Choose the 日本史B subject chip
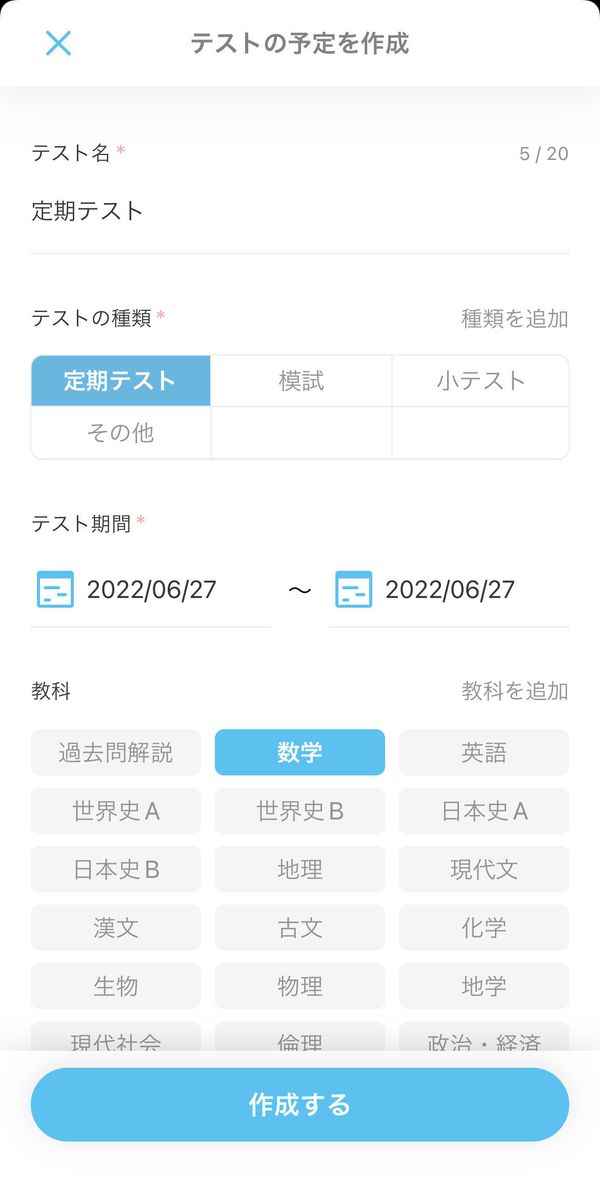 click(116, 869)
